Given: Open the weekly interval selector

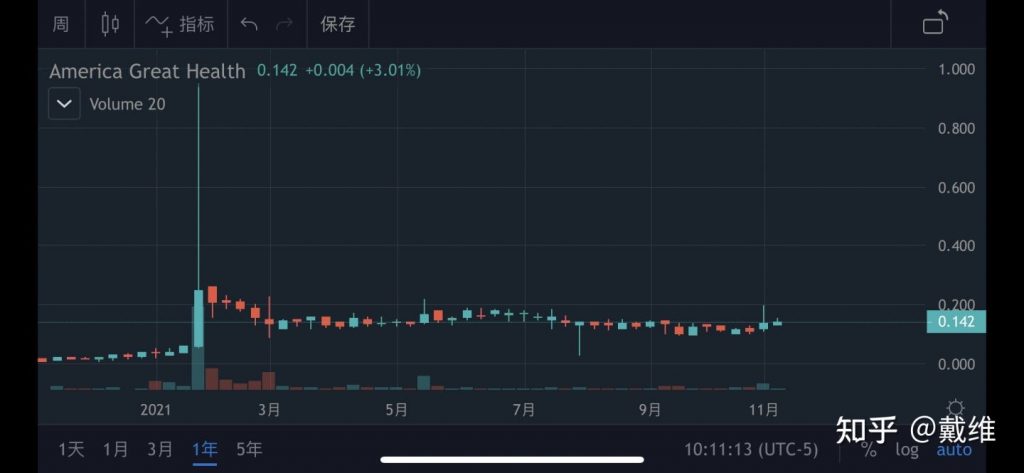Looking at the screenshot, I should pyautogui.click(x=61, y=24).
